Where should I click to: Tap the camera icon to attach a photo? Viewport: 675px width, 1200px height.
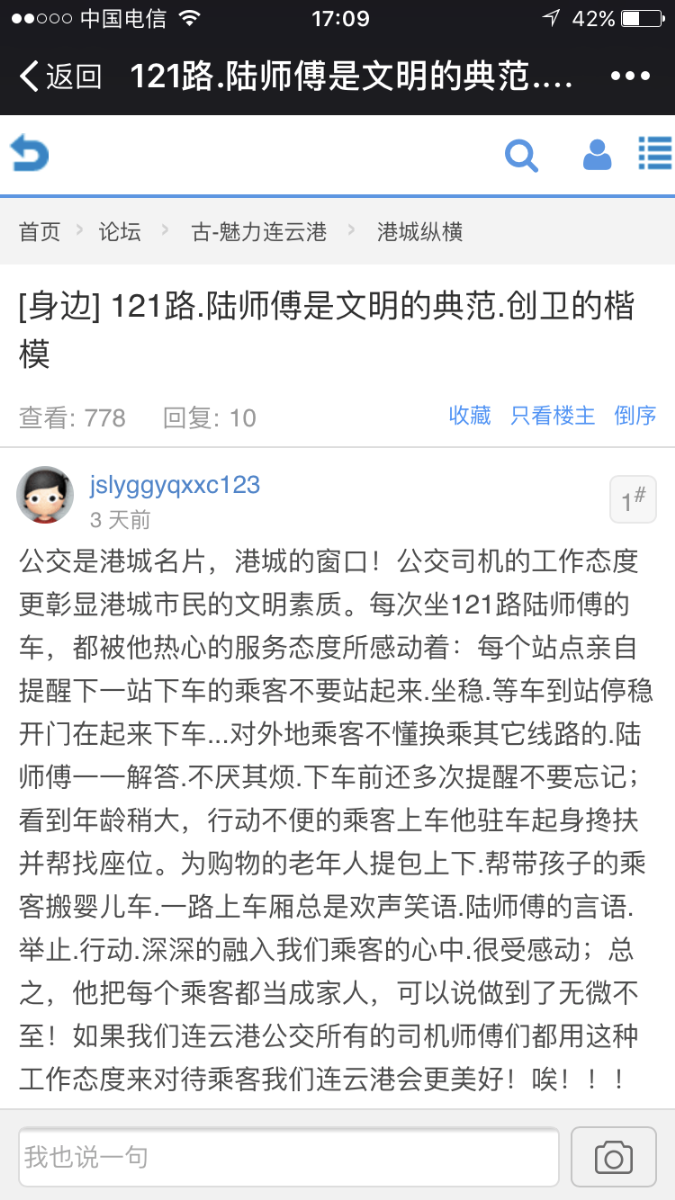[613, 1158]
